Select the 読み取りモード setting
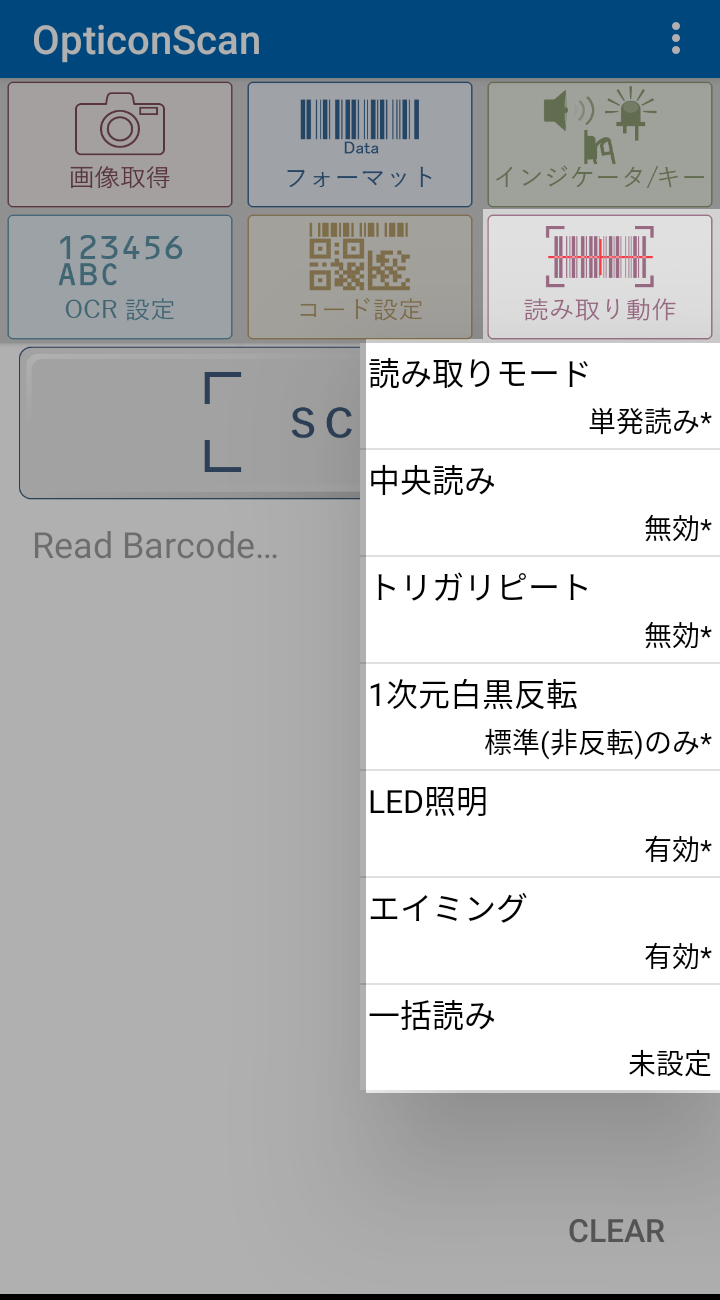 542,396
